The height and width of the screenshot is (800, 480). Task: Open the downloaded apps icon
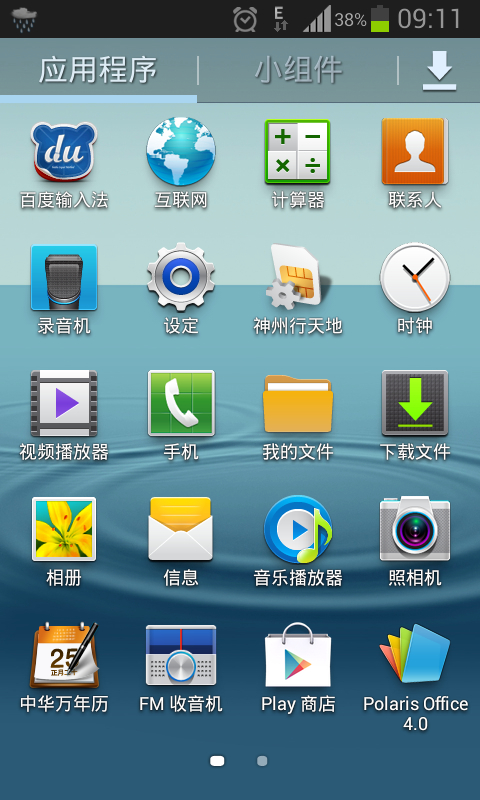tap(439, 71)
